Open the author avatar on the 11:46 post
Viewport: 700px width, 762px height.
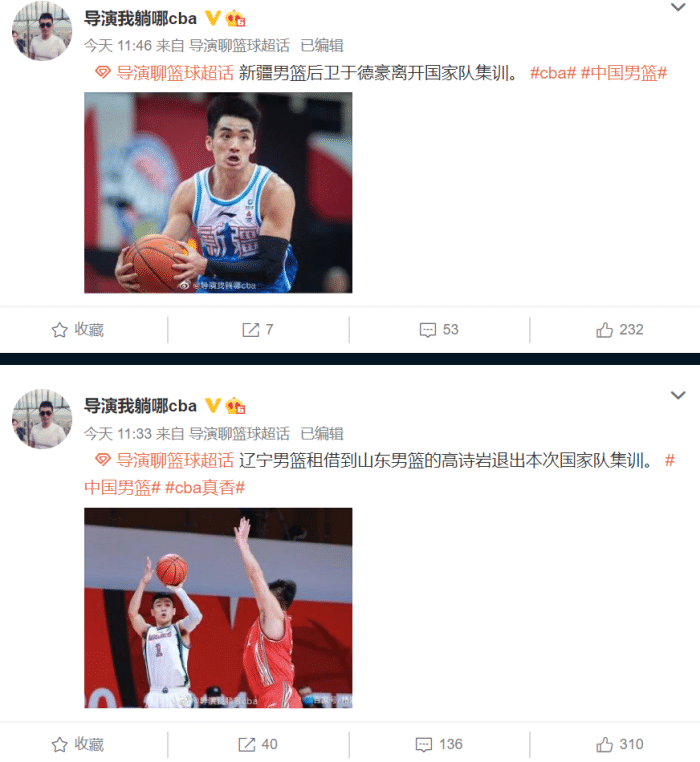(41, 30)
